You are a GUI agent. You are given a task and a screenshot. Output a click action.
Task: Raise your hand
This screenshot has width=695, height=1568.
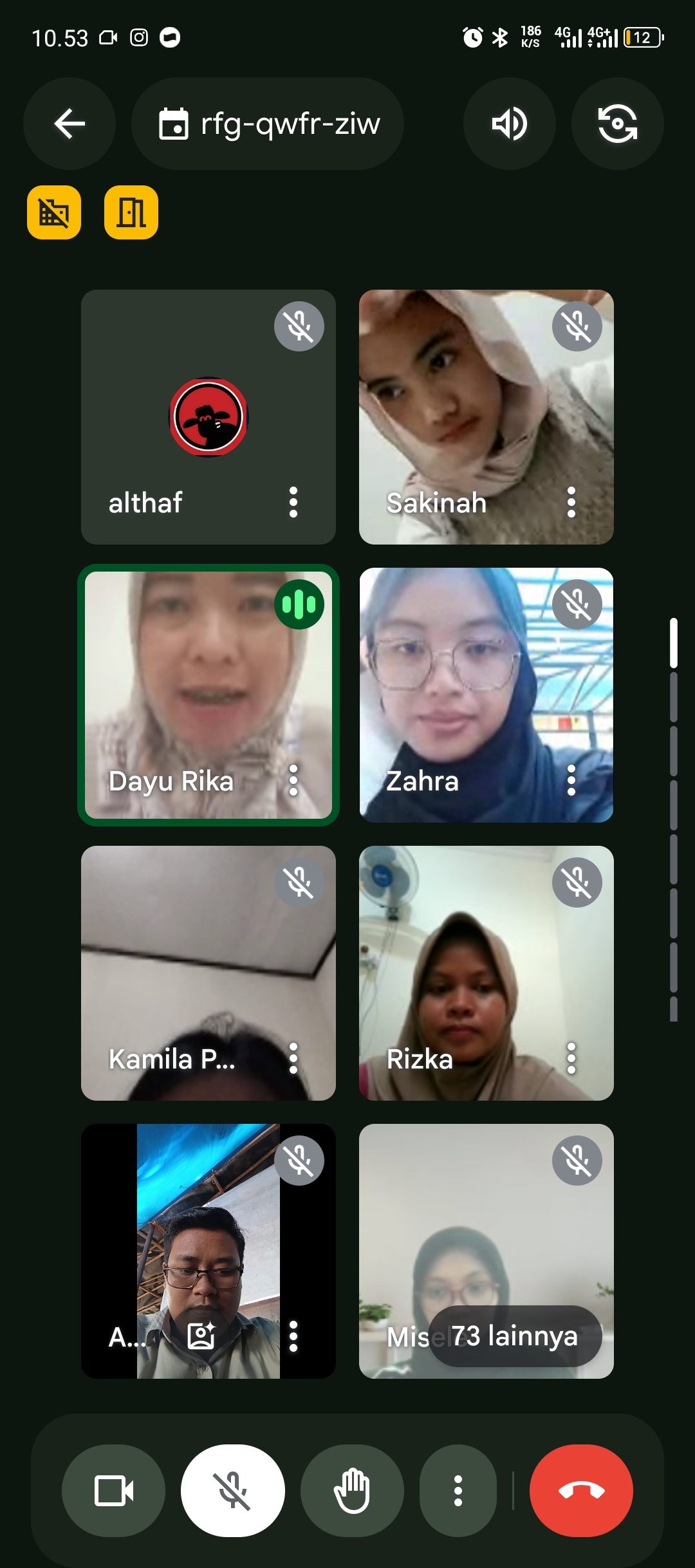point(352,1491)
